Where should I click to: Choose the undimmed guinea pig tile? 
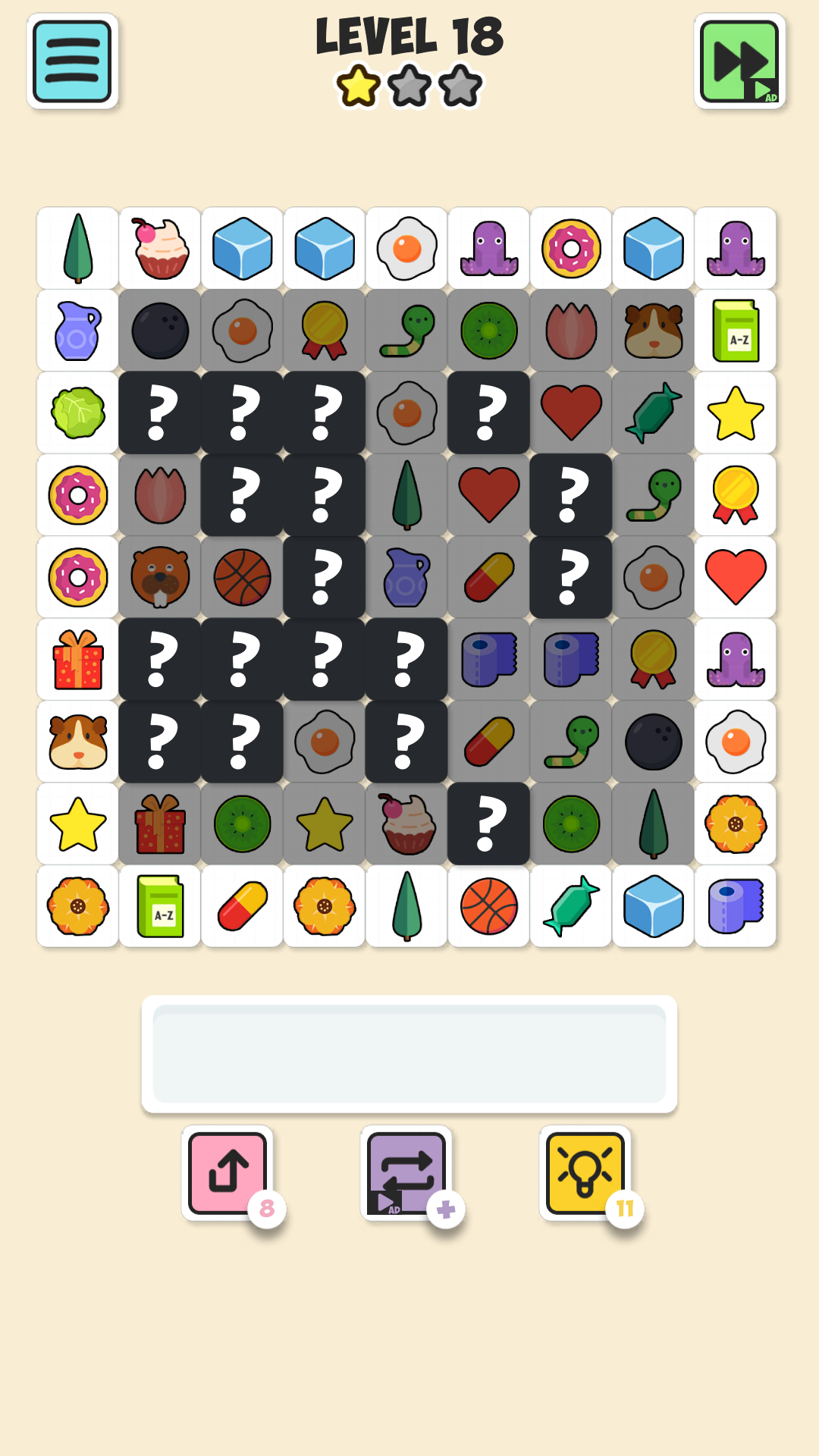[x=77, y=742]
